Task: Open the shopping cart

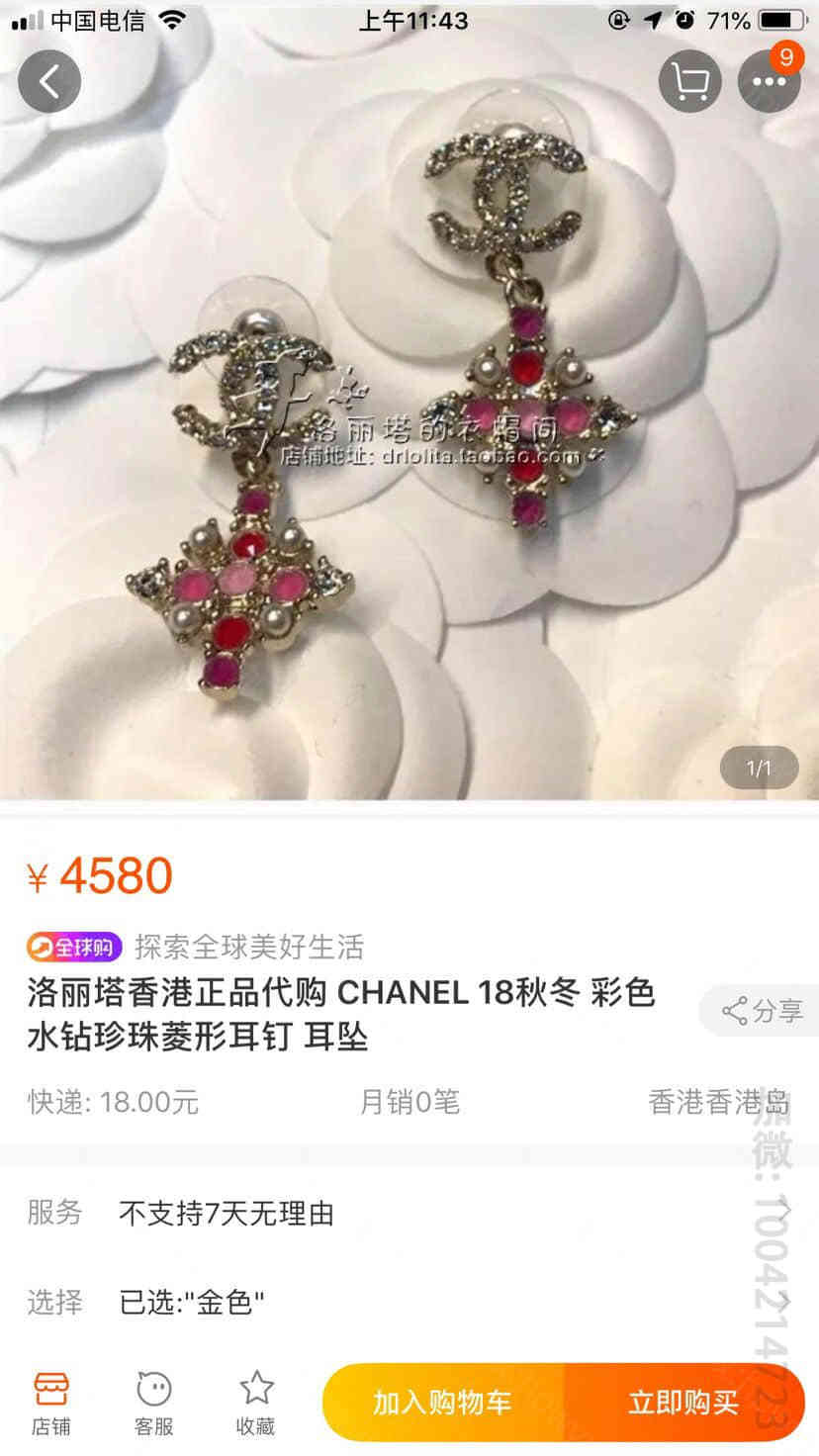Action: [689, 81]
